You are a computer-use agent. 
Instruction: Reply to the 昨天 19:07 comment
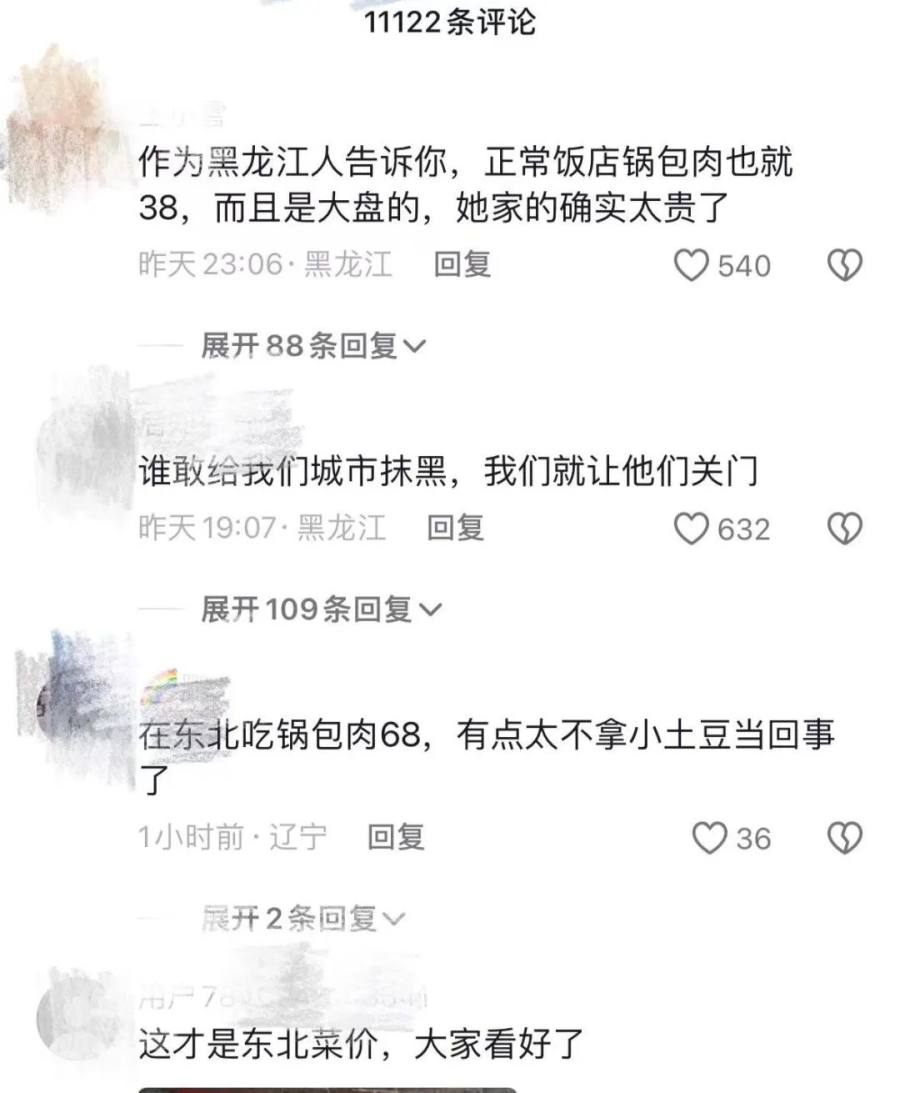[x=455, y=527]
